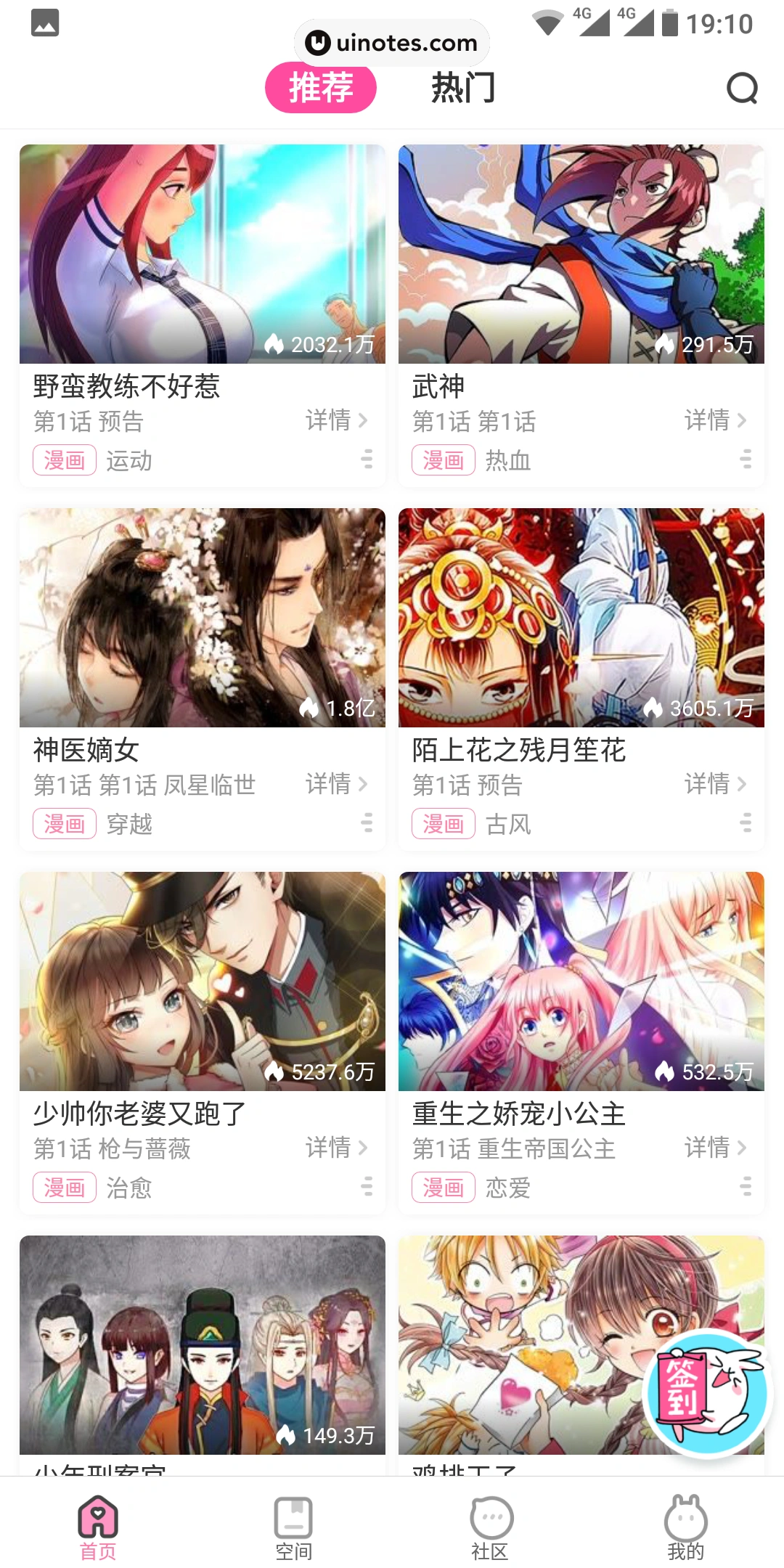Expand the chevron beside 陌上花之残月笙花 详情
This screenshot has width=784, height=1568.
click(x=740, y=785)
